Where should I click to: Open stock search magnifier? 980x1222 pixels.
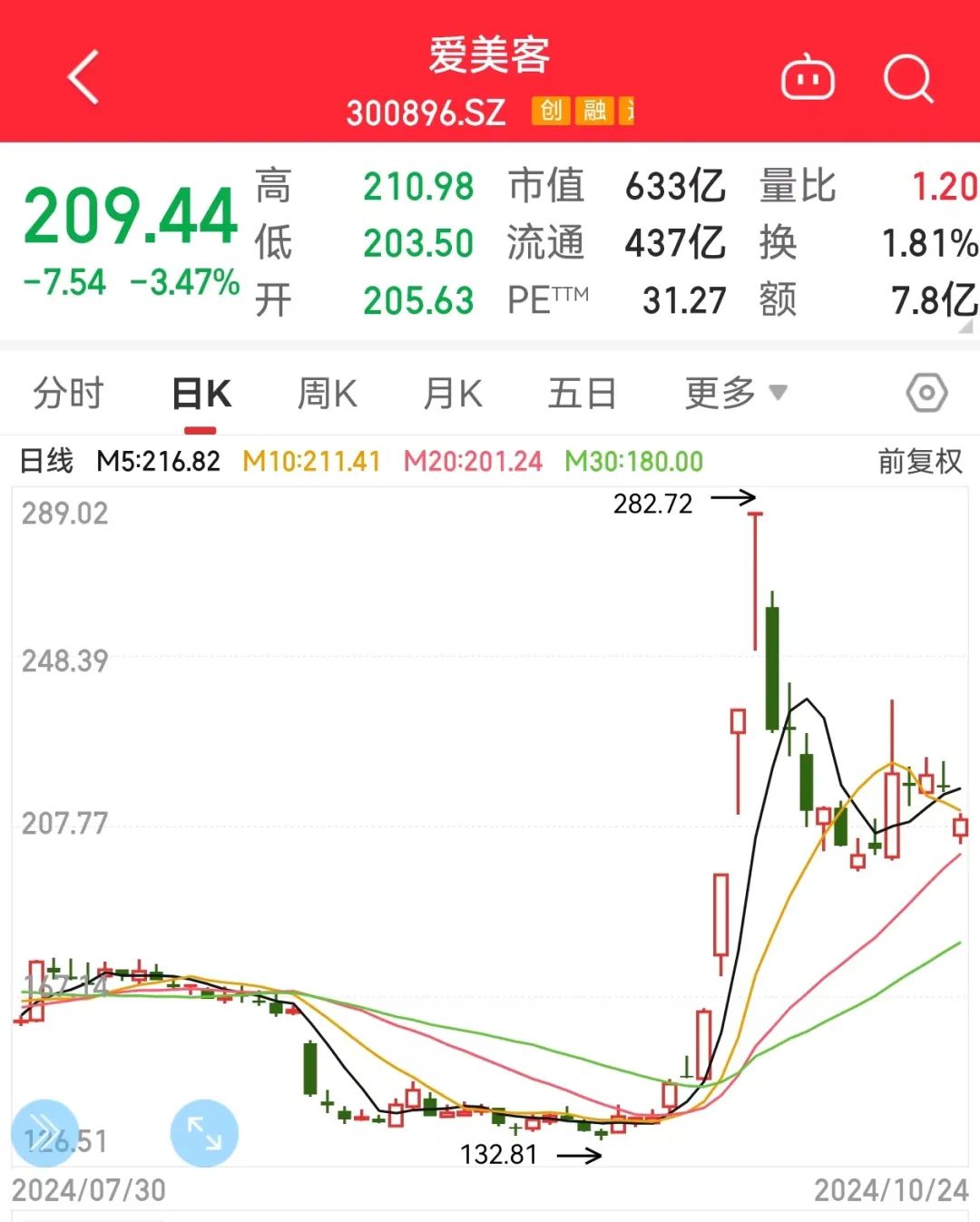(907, 79)
